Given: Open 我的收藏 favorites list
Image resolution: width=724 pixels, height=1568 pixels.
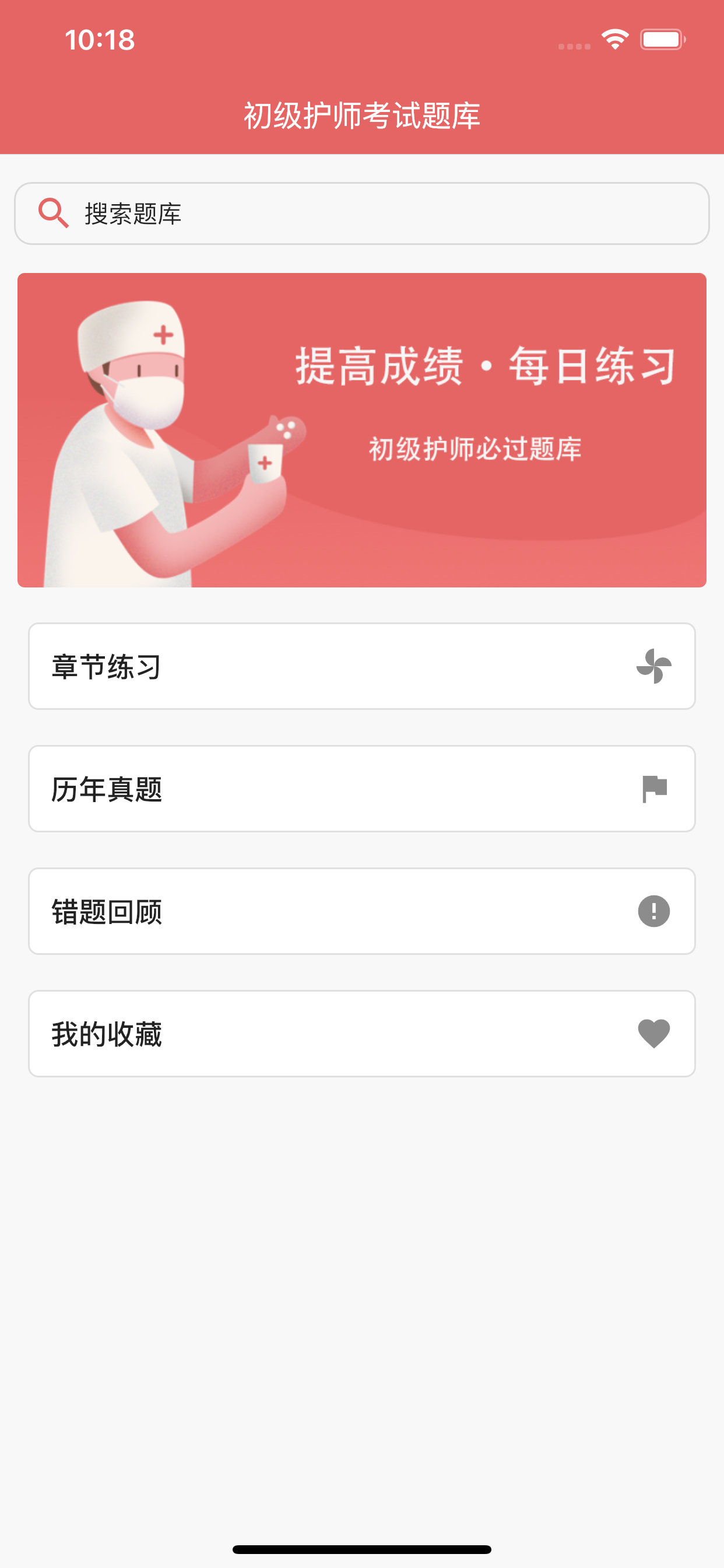Looking at the screenshot, I should (x=362, y=1034).
